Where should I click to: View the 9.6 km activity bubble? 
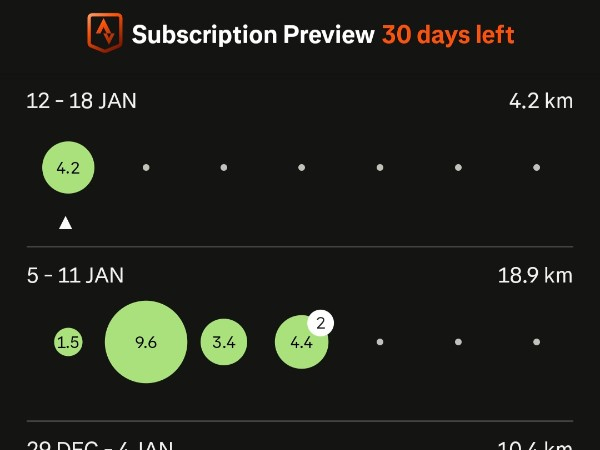(x=146, y=342)
